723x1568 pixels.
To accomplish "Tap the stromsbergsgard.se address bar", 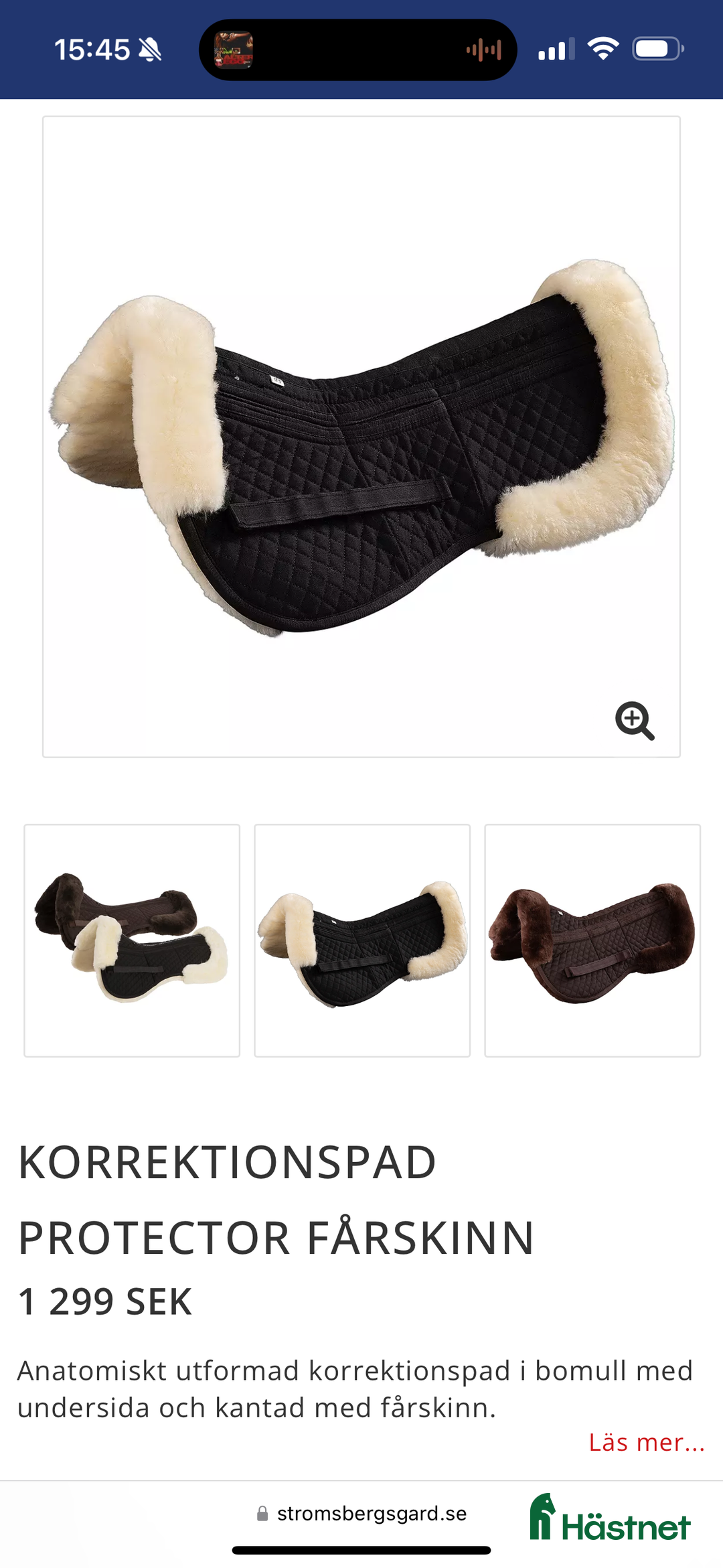I will tap(362, 1514).
